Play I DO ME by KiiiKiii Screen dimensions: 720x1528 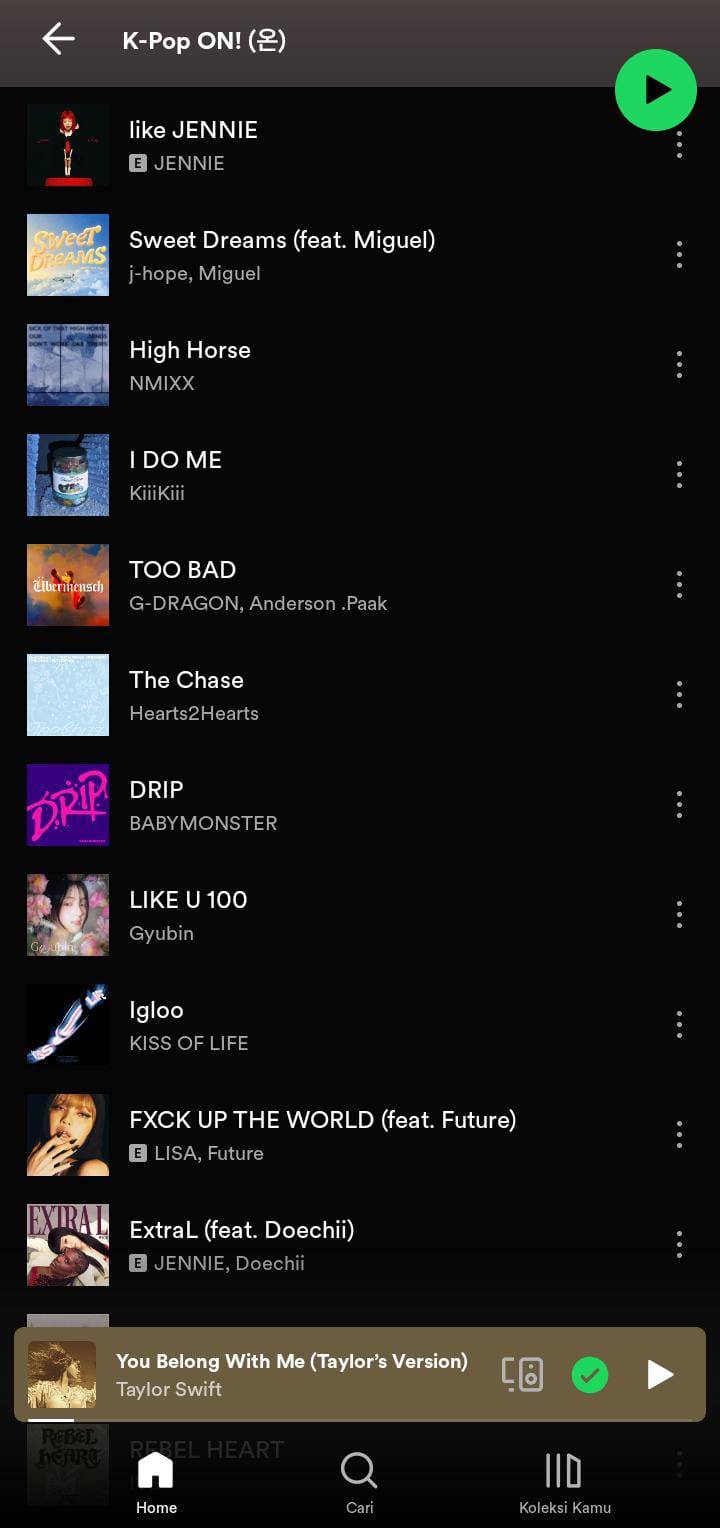(x=176, y=474)
